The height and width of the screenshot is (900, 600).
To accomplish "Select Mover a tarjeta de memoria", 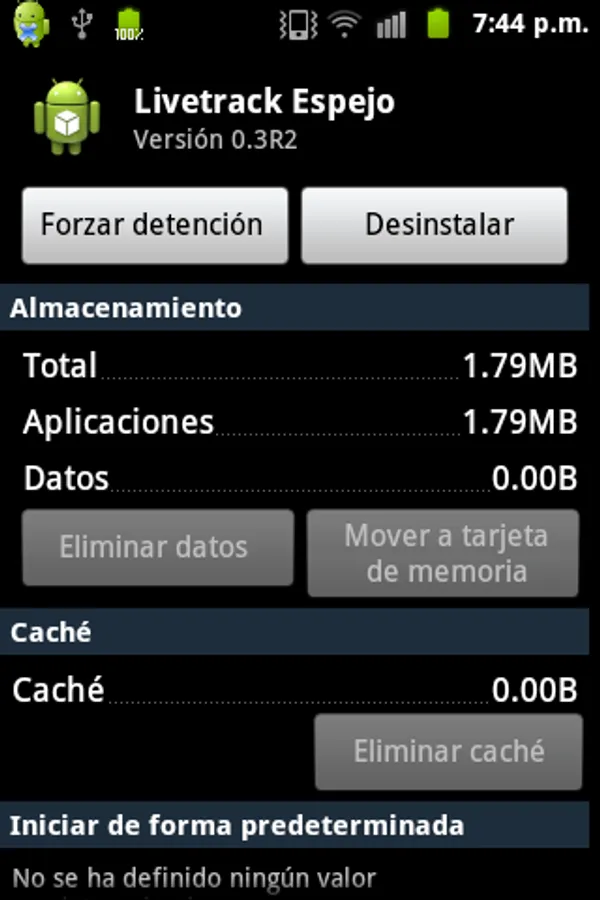I will (443, 552).
